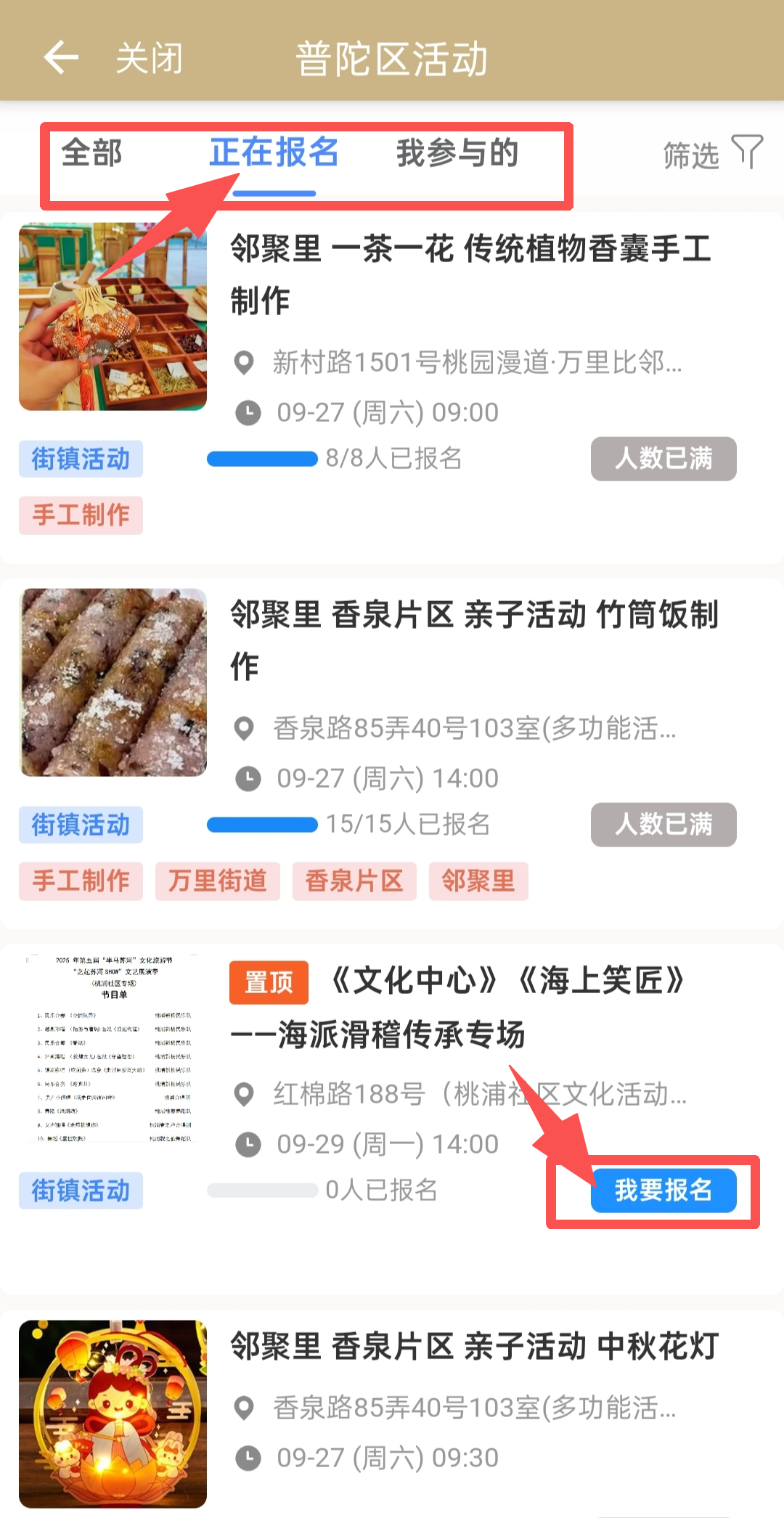784x1518 pixels.
Task: Tap 我要报名 to sign up
Action: tap(663, 1190)
